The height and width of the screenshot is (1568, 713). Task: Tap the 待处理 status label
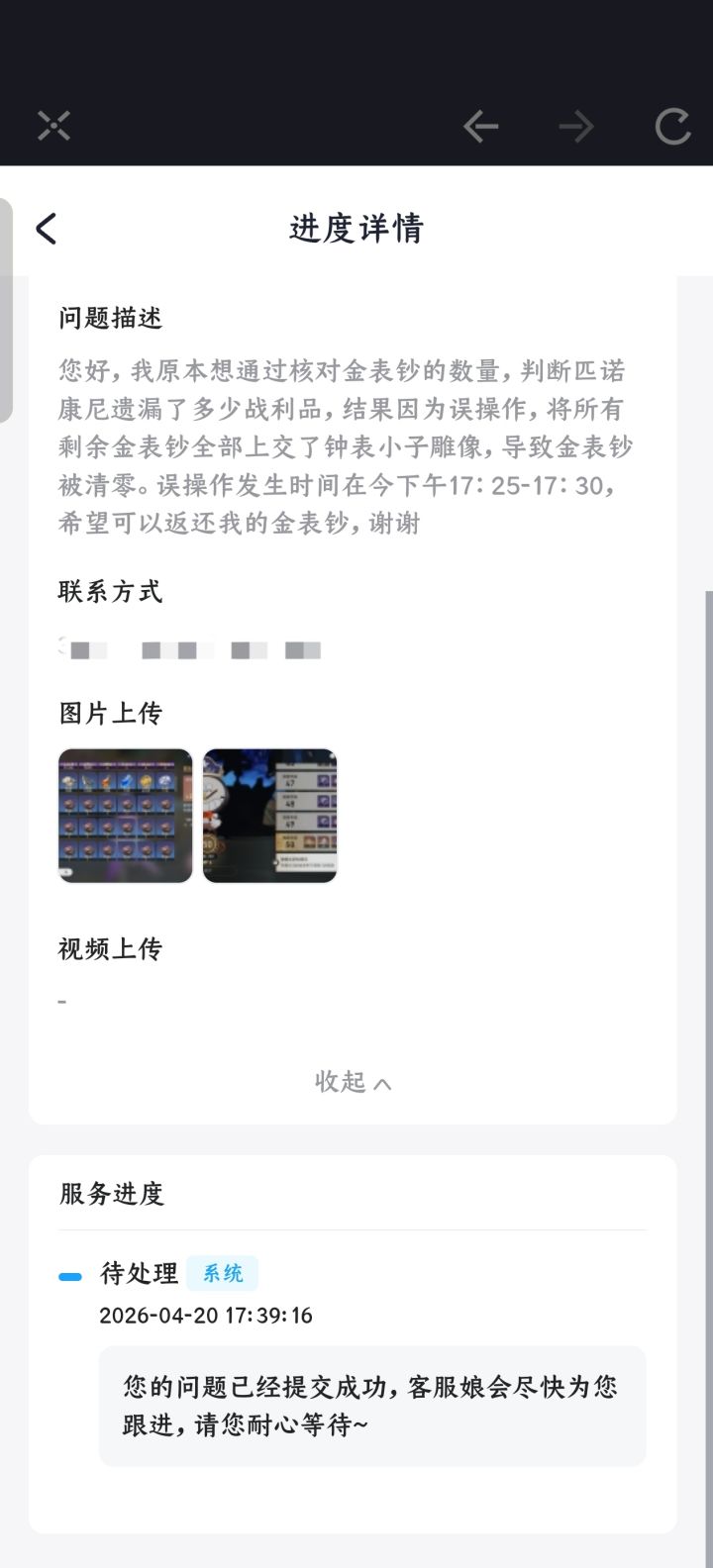(139, 1274)
